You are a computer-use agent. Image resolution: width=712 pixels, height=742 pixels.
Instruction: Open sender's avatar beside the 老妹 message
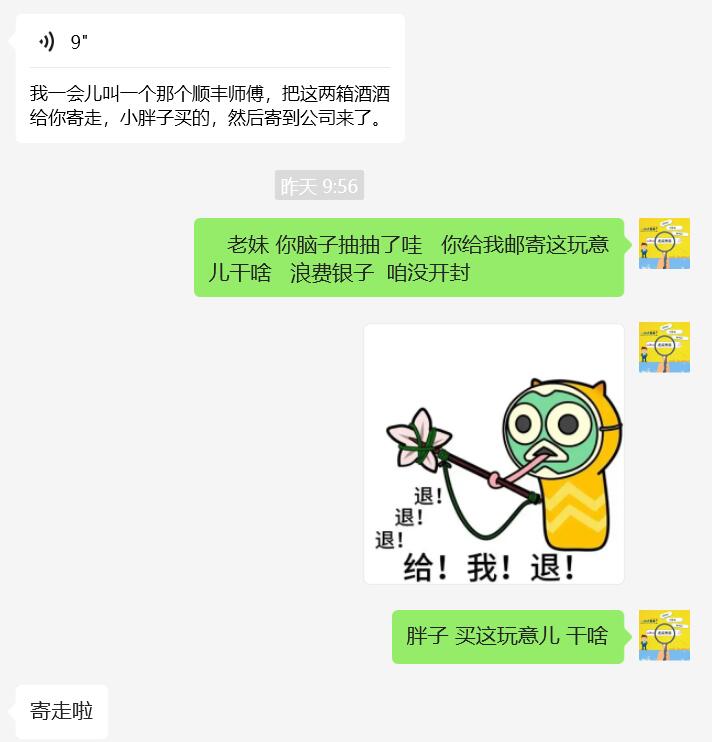pyautogui.click(x=664, y=244)
